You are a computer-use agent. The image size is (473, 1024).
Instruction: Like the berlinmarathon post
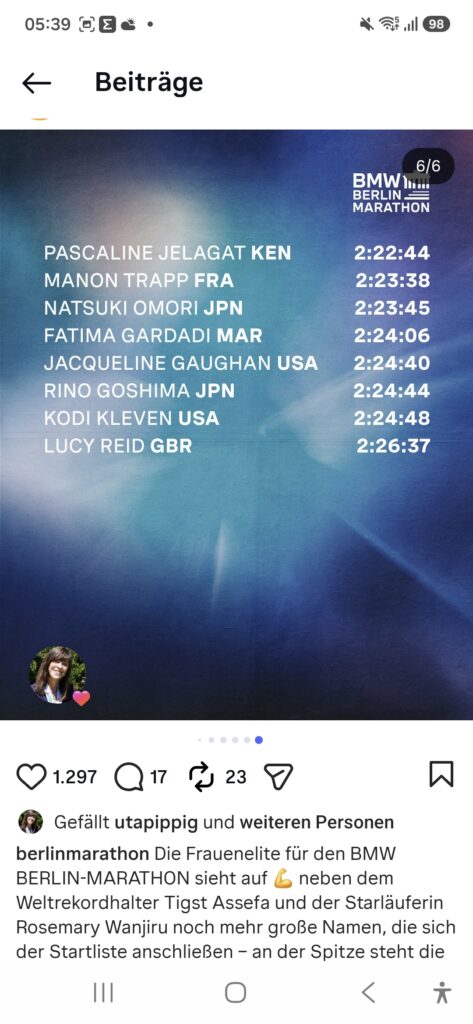31,776
